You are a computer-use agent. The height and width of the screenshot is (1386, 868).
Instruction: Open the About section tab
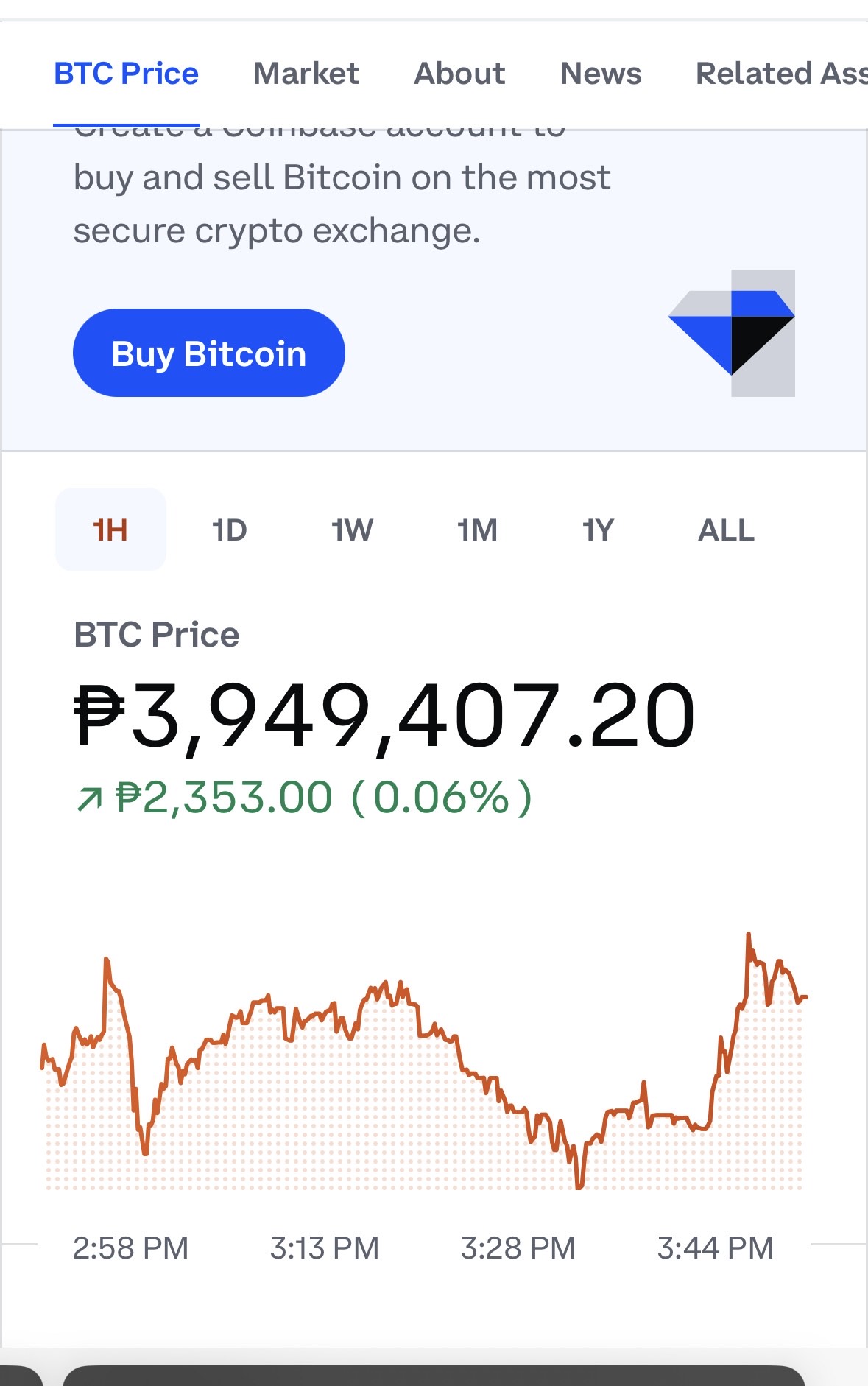[459, 73]
